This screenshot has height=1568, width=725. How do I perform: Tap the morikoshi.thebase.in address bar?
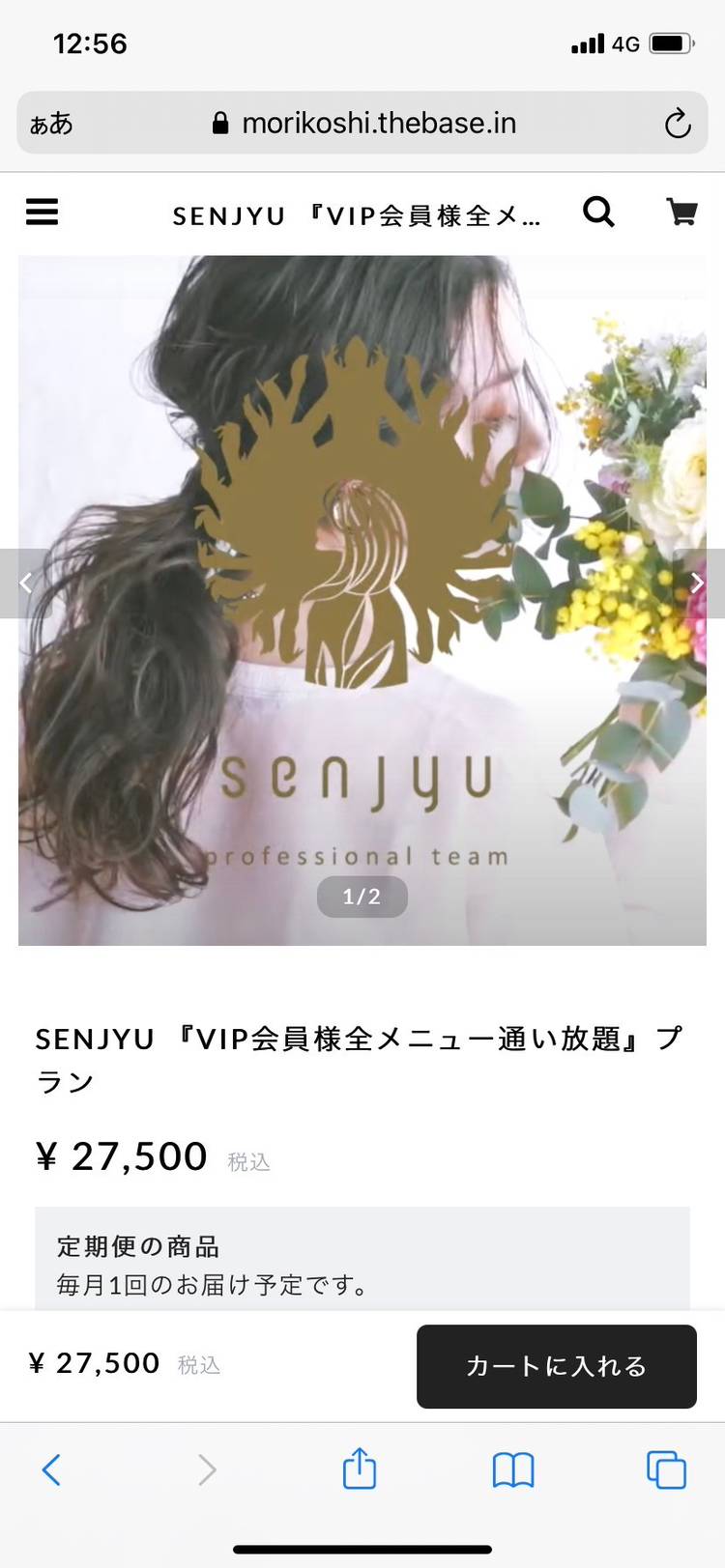363,124
